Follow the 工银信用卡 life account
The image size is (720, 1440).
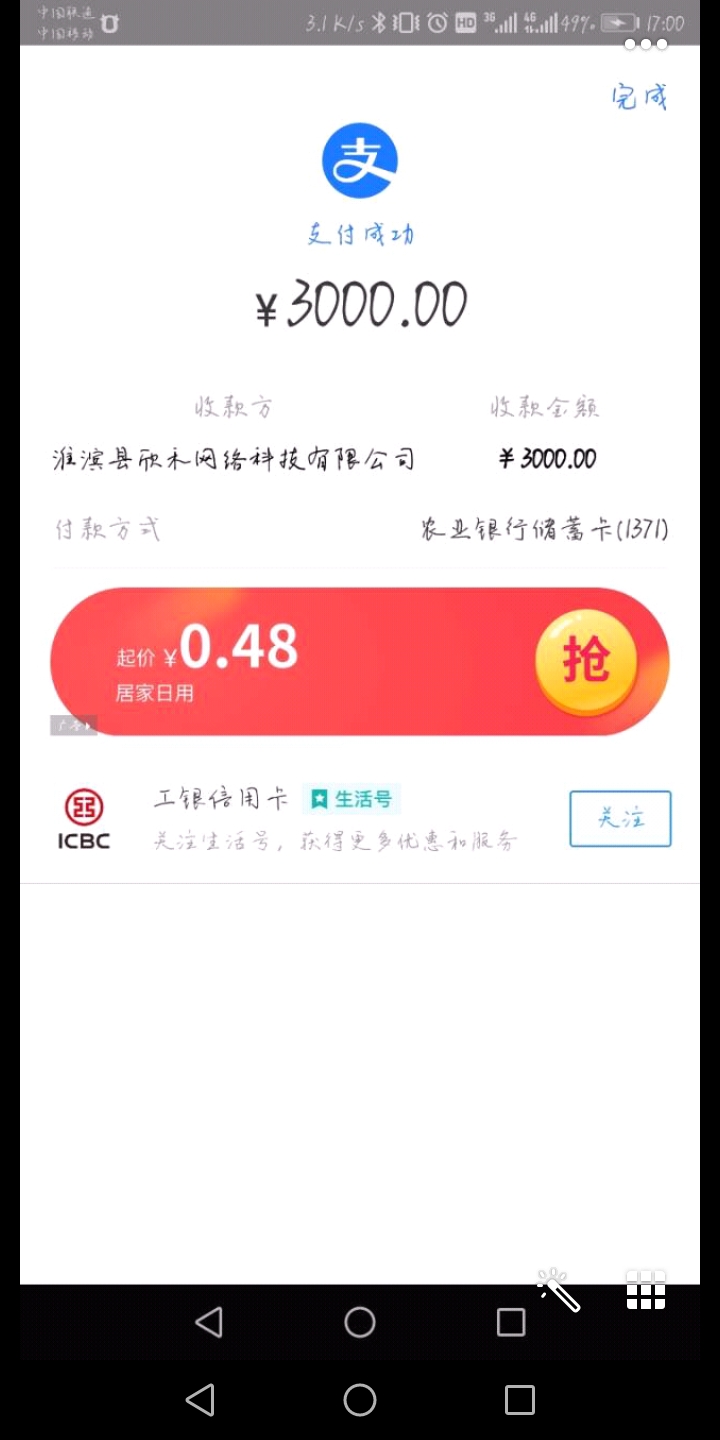pyautogui.click(x=620, y=819)
